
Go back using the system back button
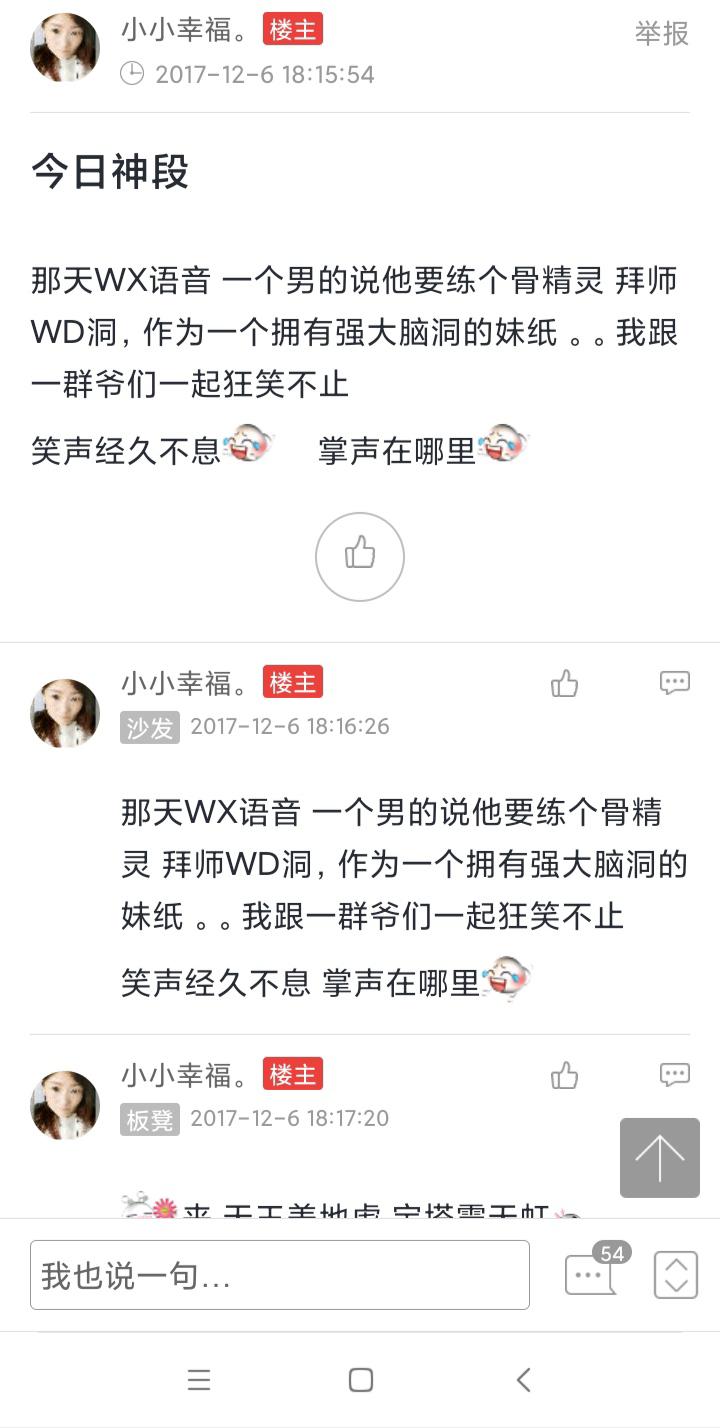pyautogui.click(x=523, y=1380)
